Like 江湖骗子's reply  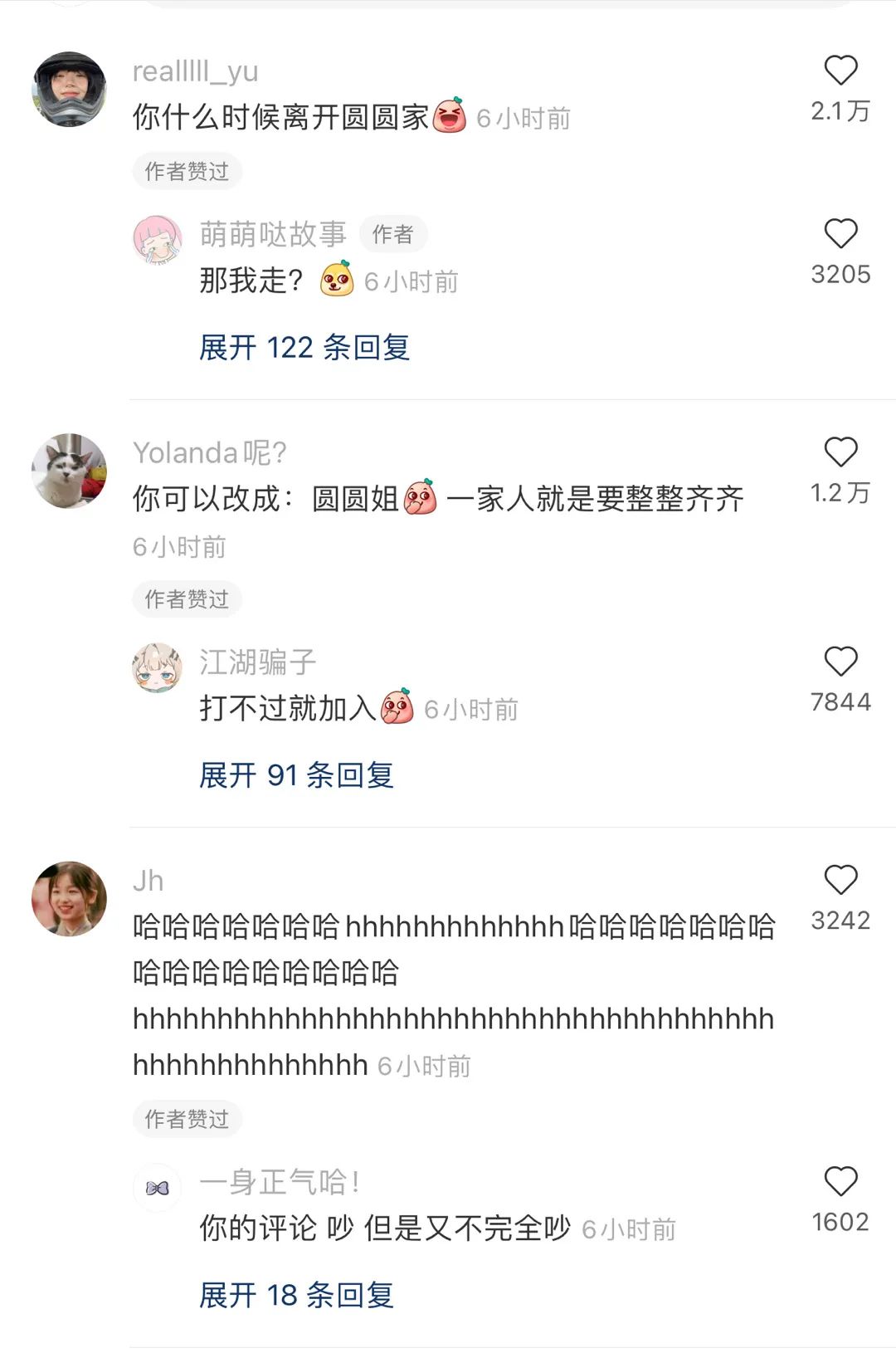point(840,662)
